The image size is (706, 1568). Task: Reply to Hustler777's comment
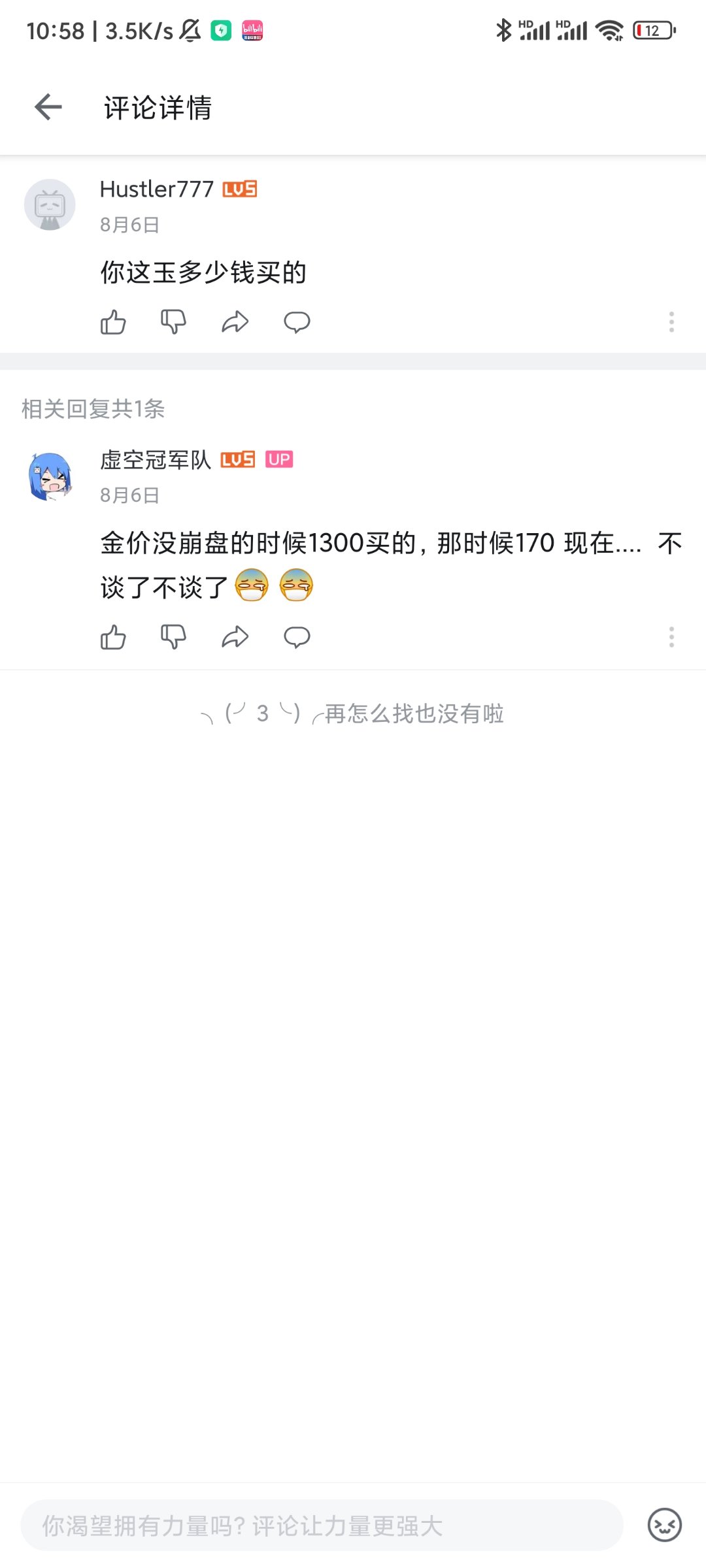tap(296, 322)
